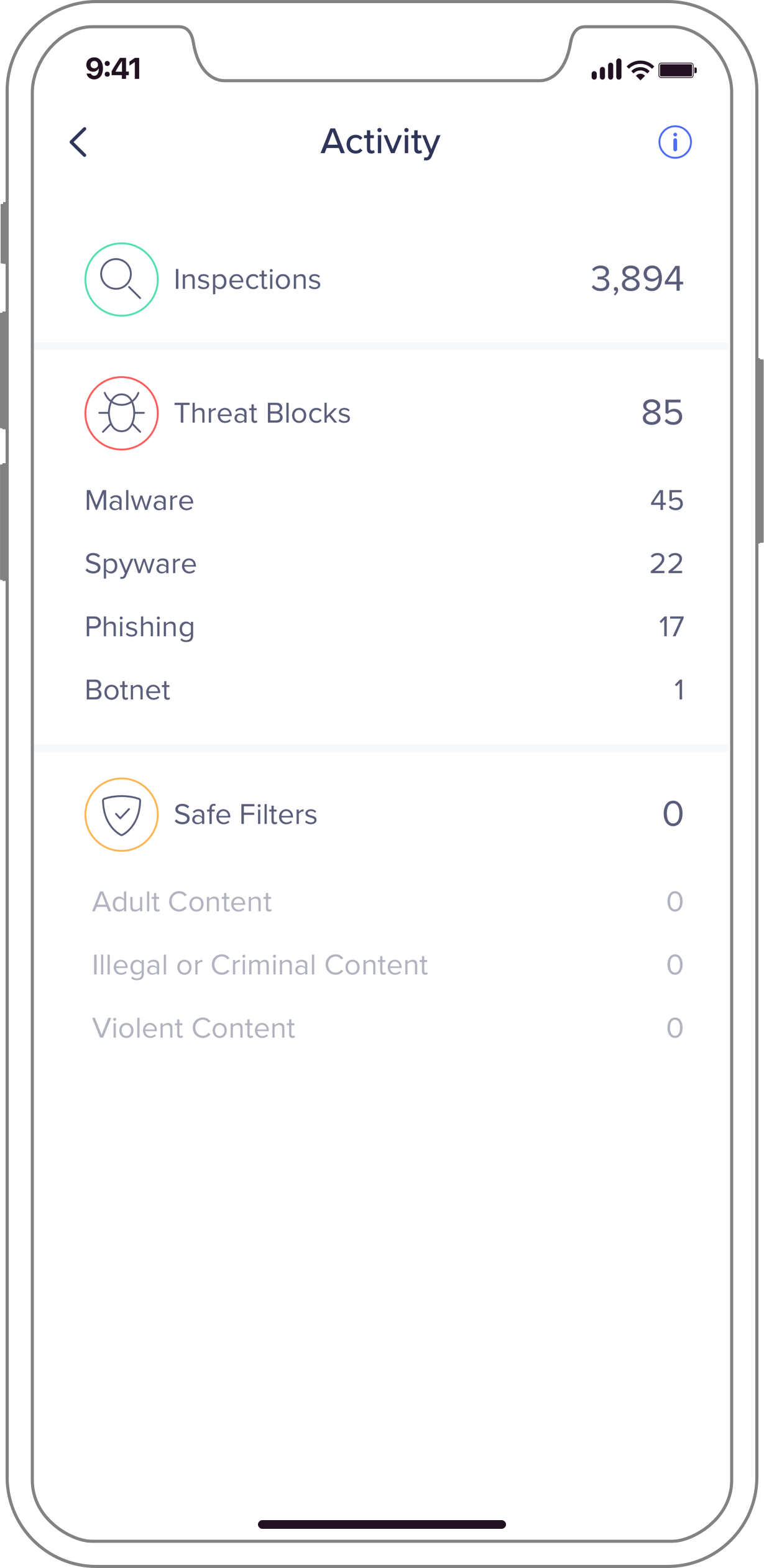Go back from the Activity screen
Image resolution: width=764 pixels, height=1568 pixels.
click(x=78, y=142)
